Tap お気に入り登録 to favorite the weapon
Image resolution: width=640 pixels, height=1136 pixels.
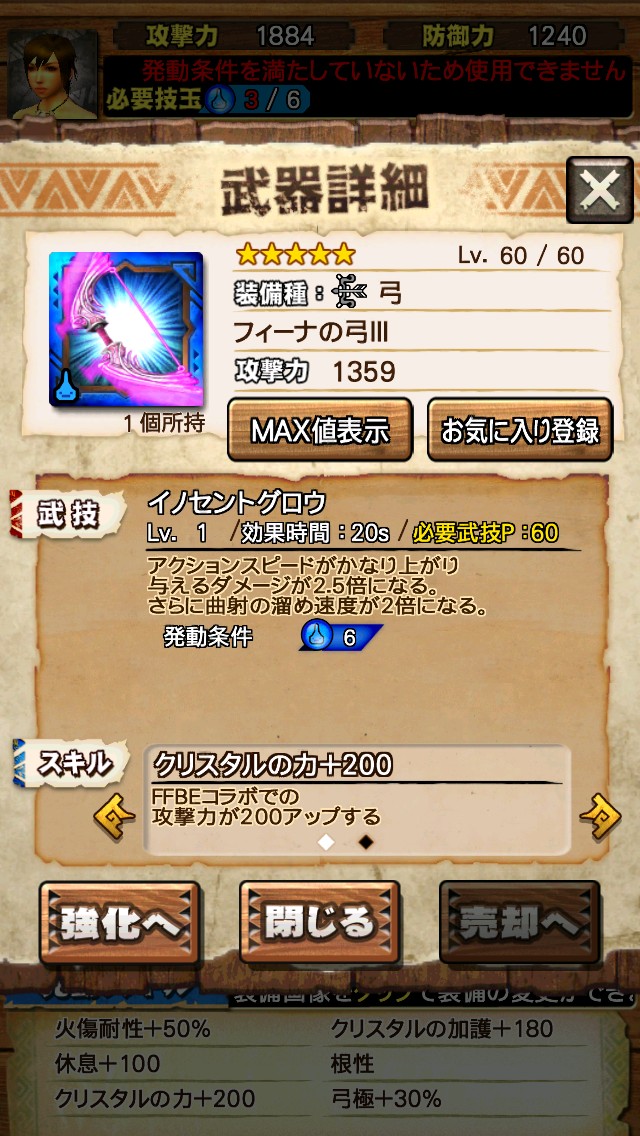(520, 430)
